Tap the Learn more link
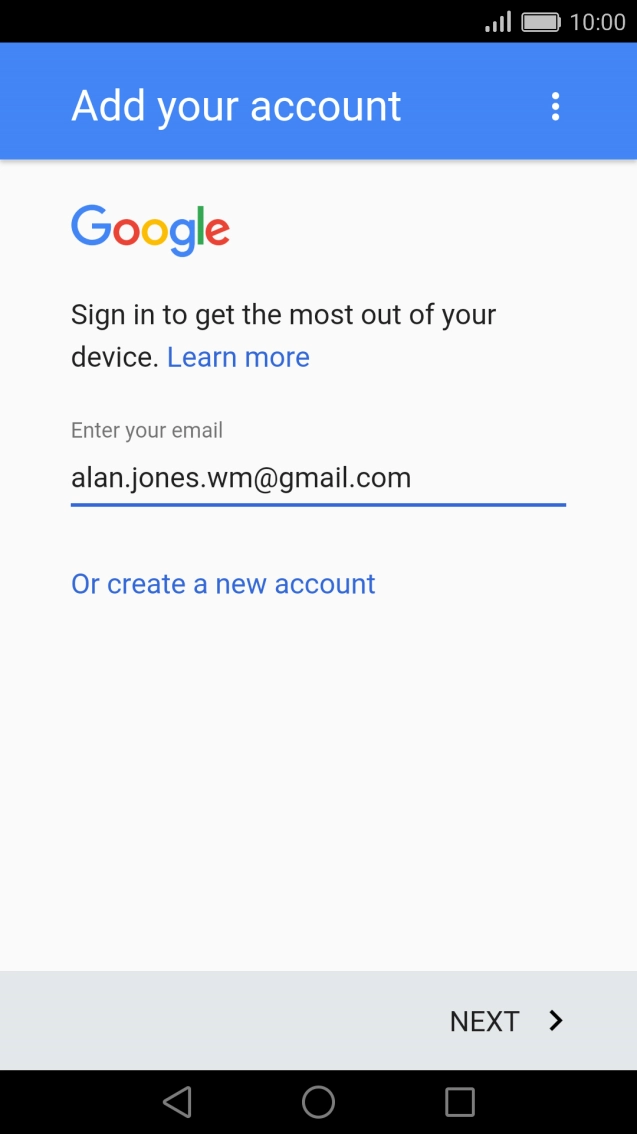637x1134 pixels. tap(238, 357)
